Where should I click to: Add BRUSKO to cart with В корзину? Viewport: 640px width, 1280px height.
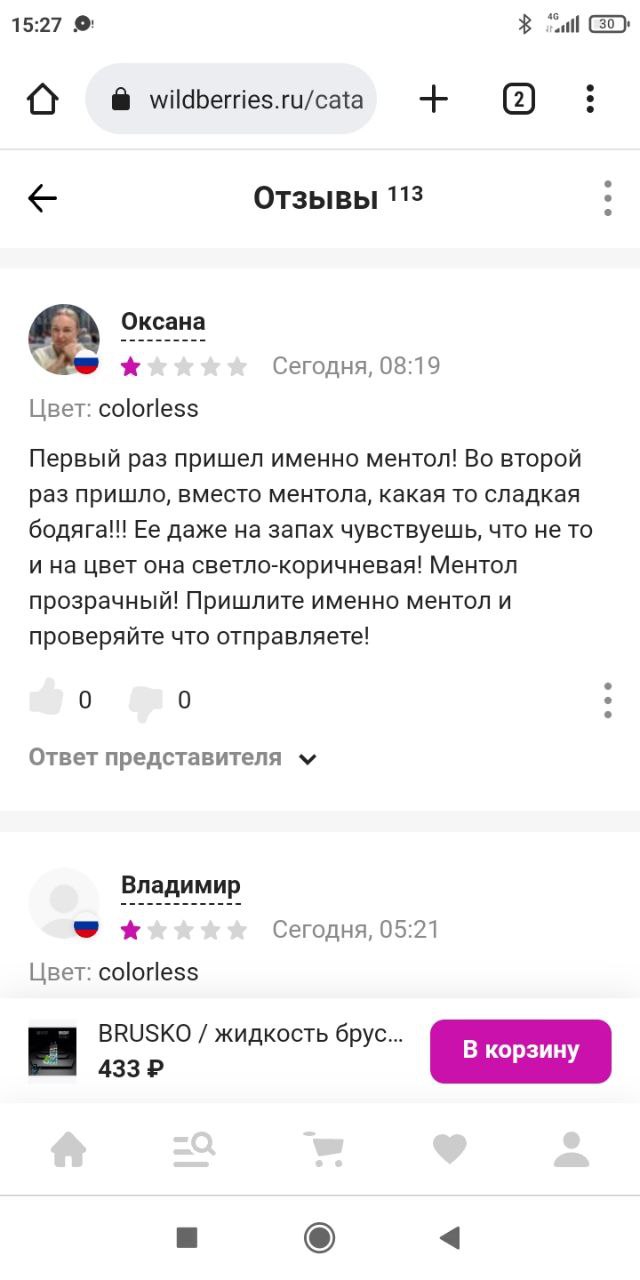click(520, 1050)
